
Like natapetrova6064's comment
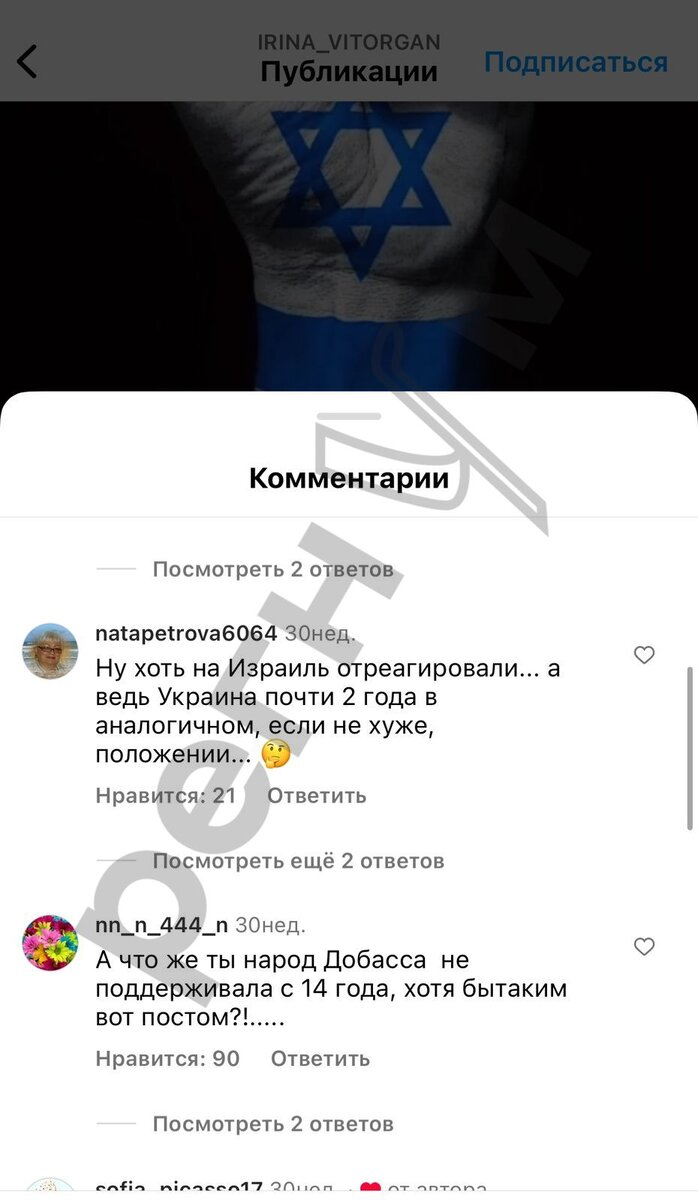(x=644, y=655)
